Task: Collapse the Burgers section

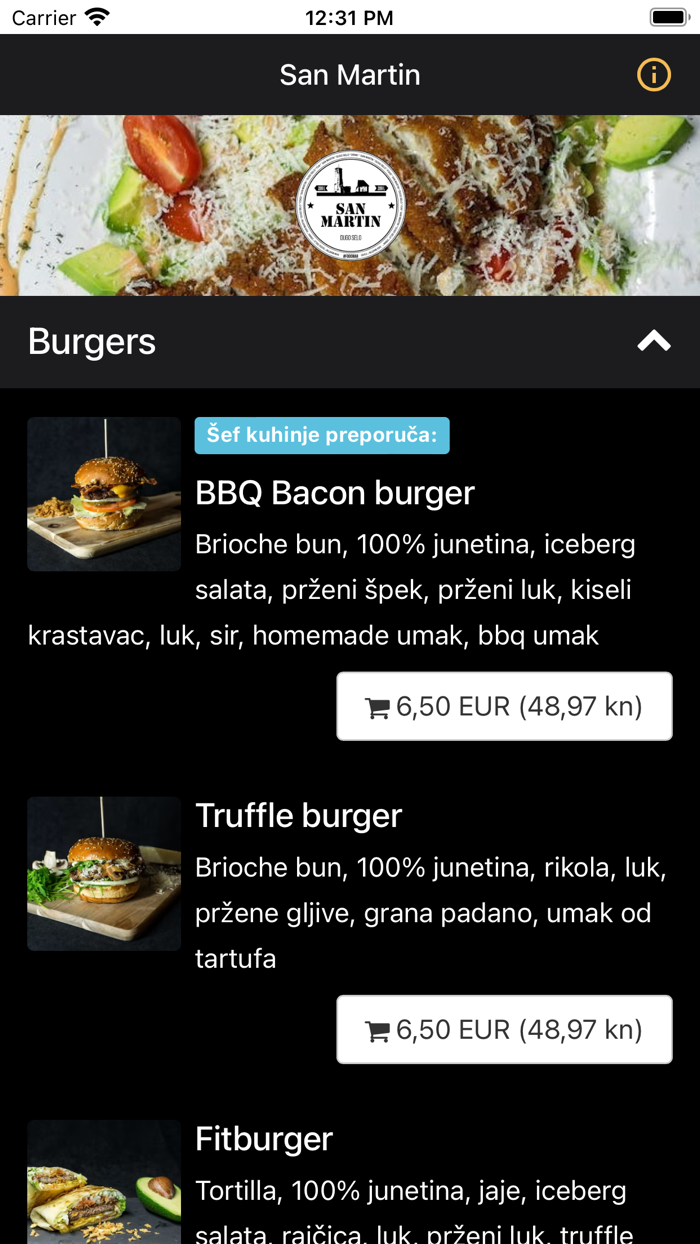Action: tap(654, 342)
